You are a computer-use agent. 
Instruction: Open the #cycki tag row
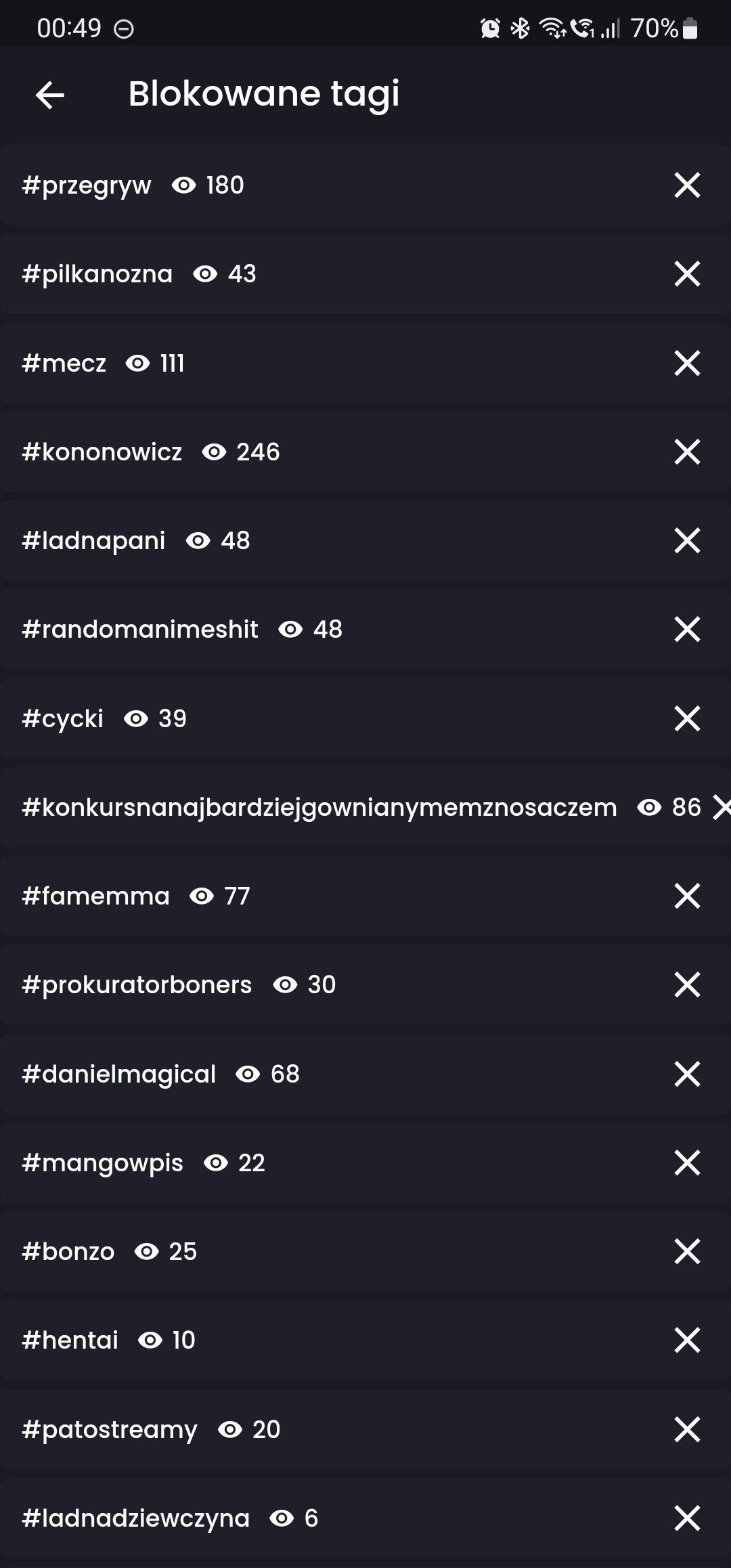(365, 718)
